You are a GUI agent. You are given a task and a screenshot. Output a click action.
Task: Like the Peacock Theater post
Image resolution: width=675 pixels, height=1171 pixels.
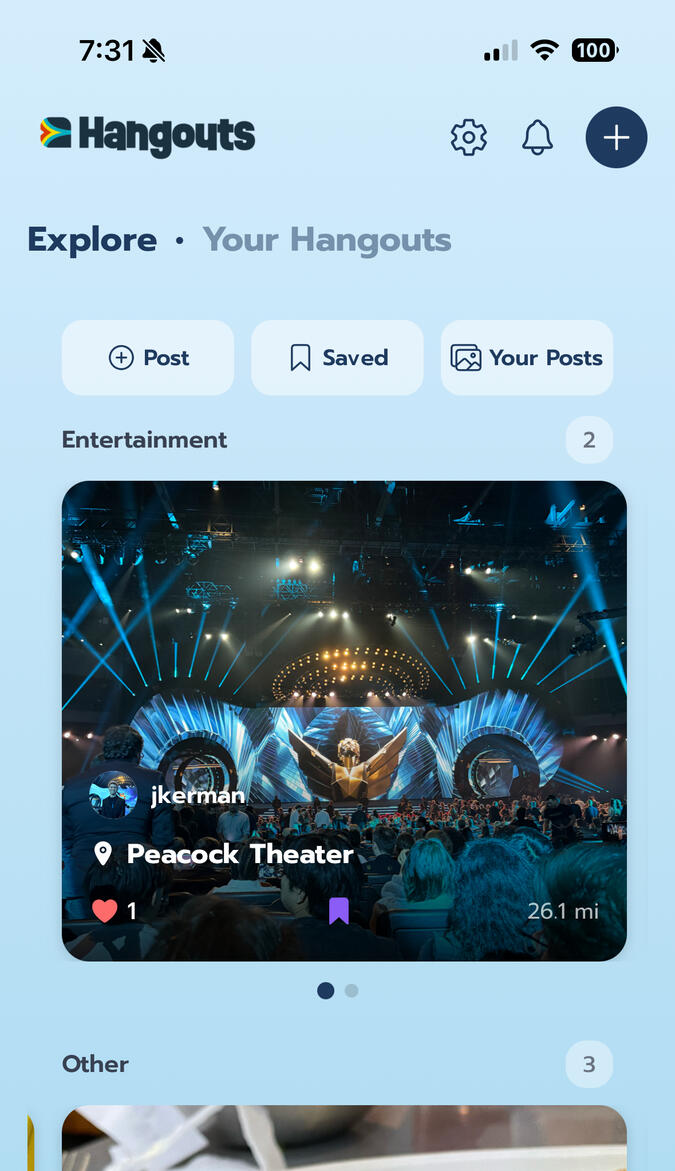105,911
